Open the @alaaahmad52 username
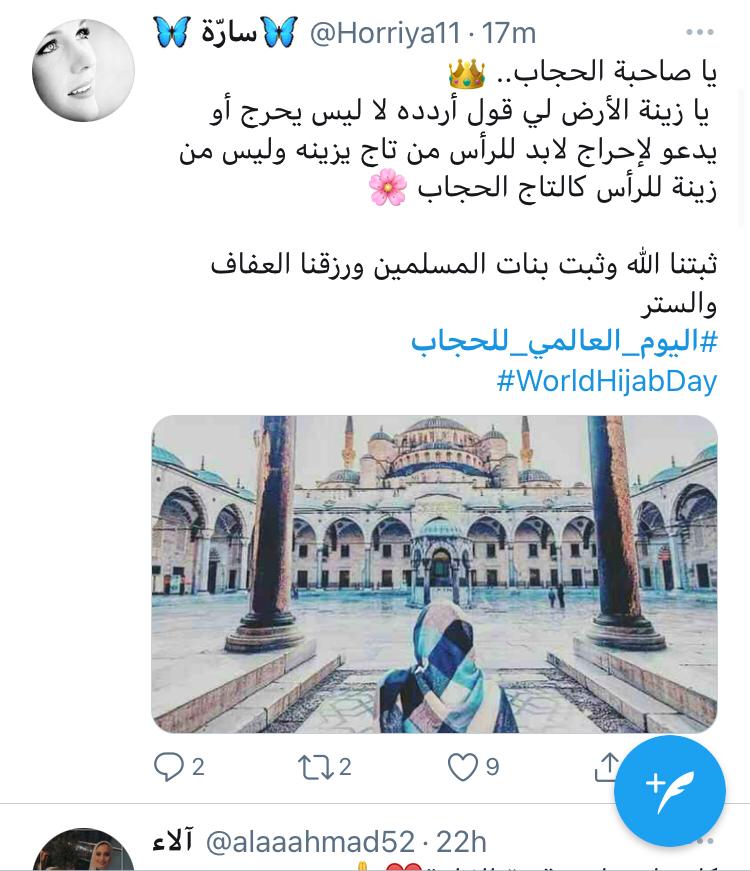Screen dimensions: 750x871 pyautogui.click(x=310, y=842)
